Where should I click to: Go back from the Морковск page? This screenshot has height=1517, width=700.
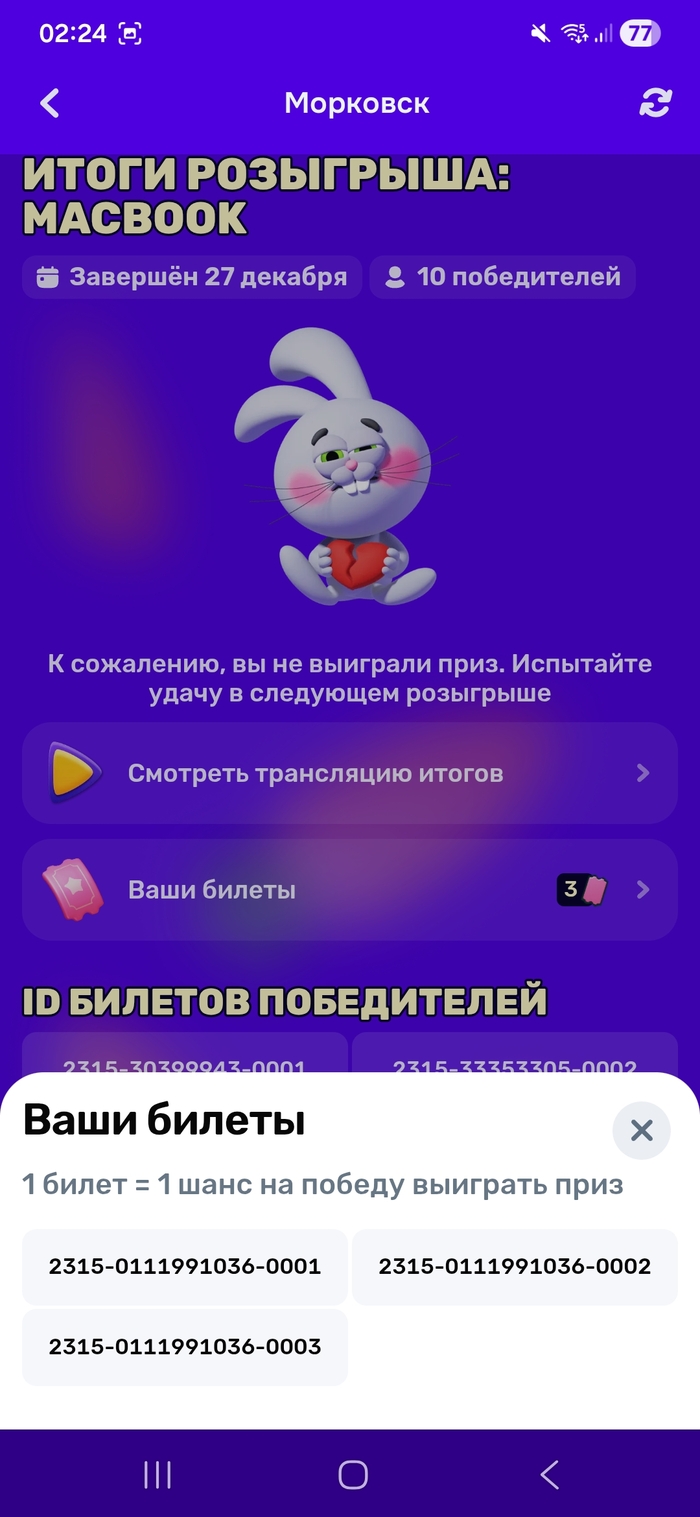click(x=50, y=103)
